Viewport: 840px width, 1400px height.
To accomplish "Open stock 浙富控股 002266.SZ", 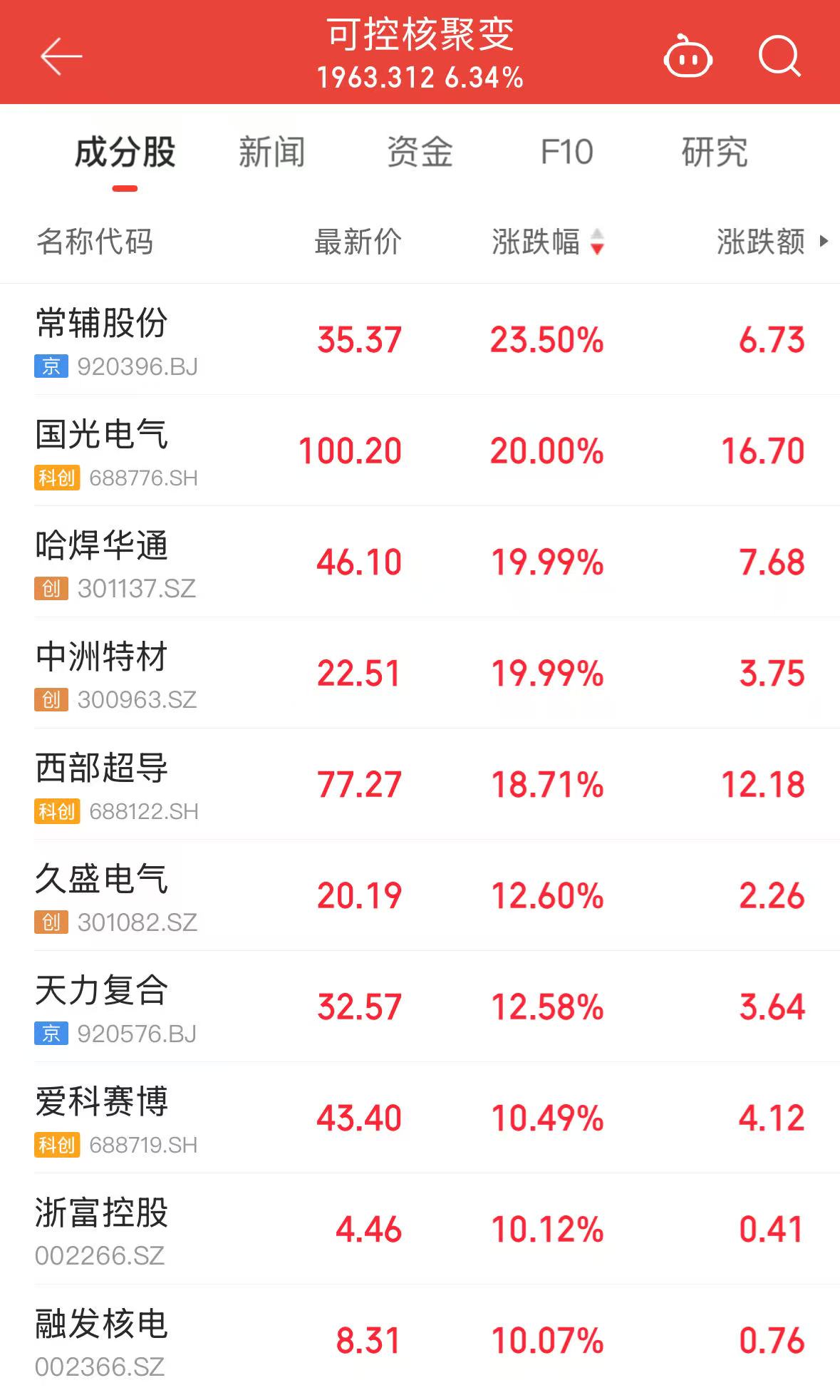I will pyautogui.click(x=102, y=1229).
